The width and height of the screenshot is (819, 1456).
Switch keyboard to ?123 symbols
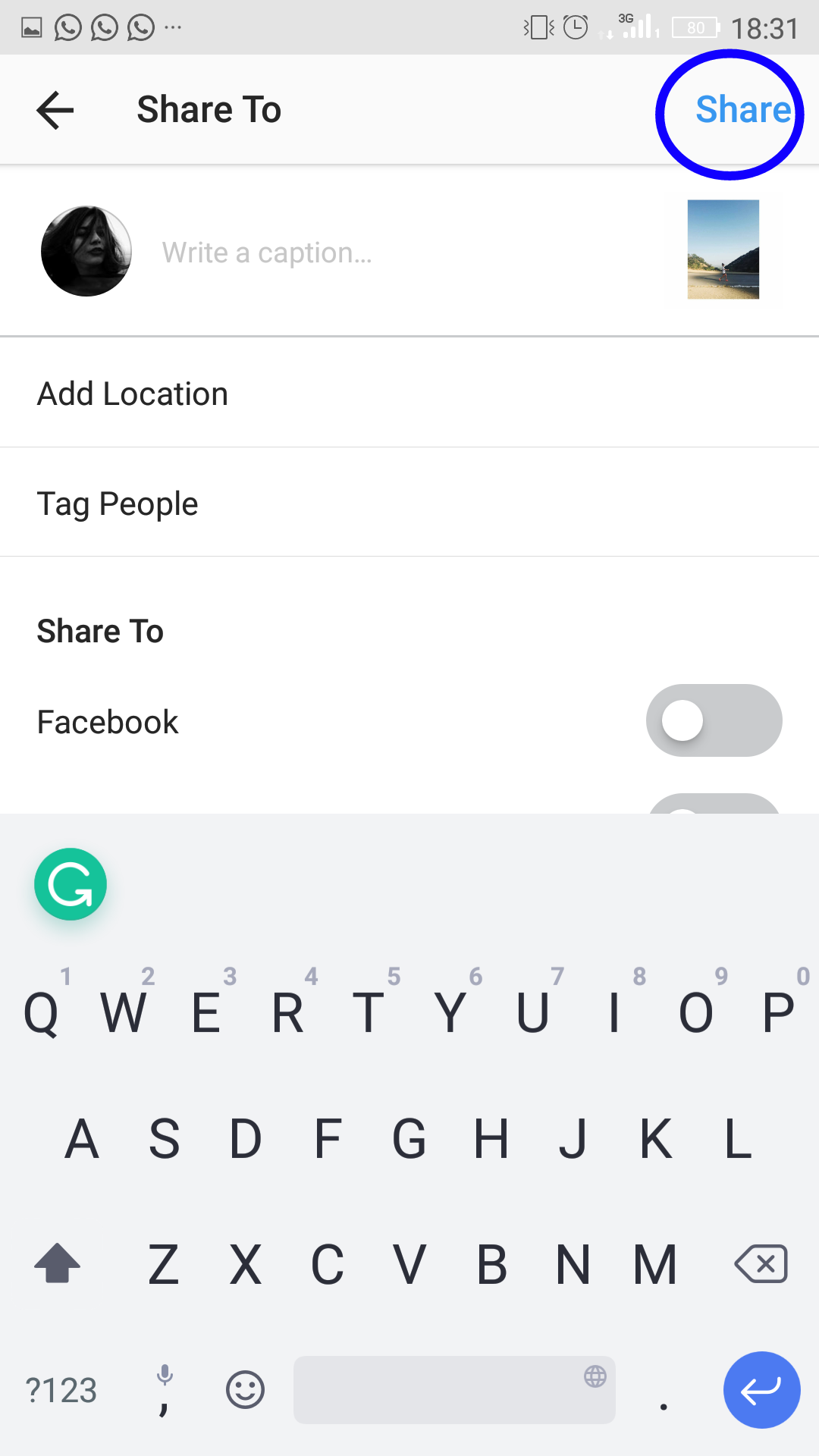(61, 1391)
